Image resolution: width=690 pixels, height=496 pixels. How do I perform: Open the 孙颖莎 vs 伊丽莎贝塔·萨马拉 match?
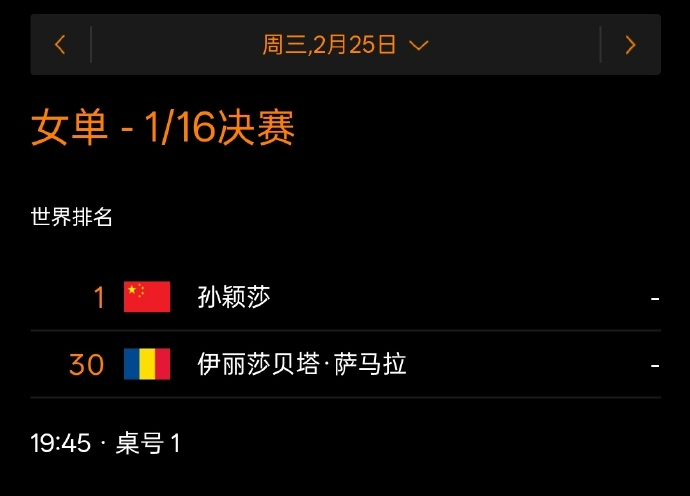[345, 330]
